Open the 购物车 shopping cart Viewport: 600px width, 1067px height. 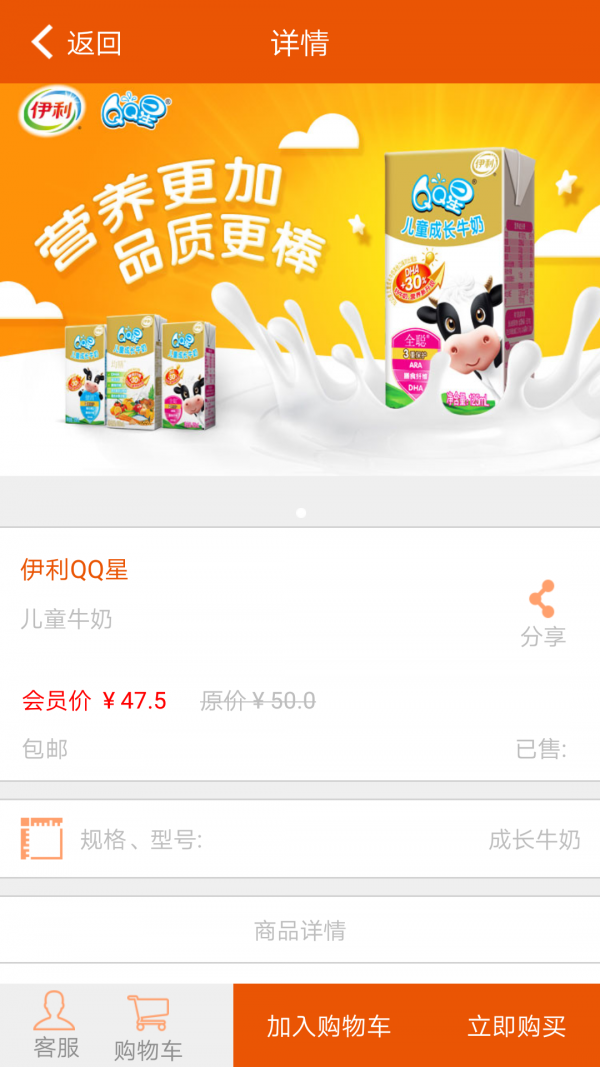click(148, 1027)
